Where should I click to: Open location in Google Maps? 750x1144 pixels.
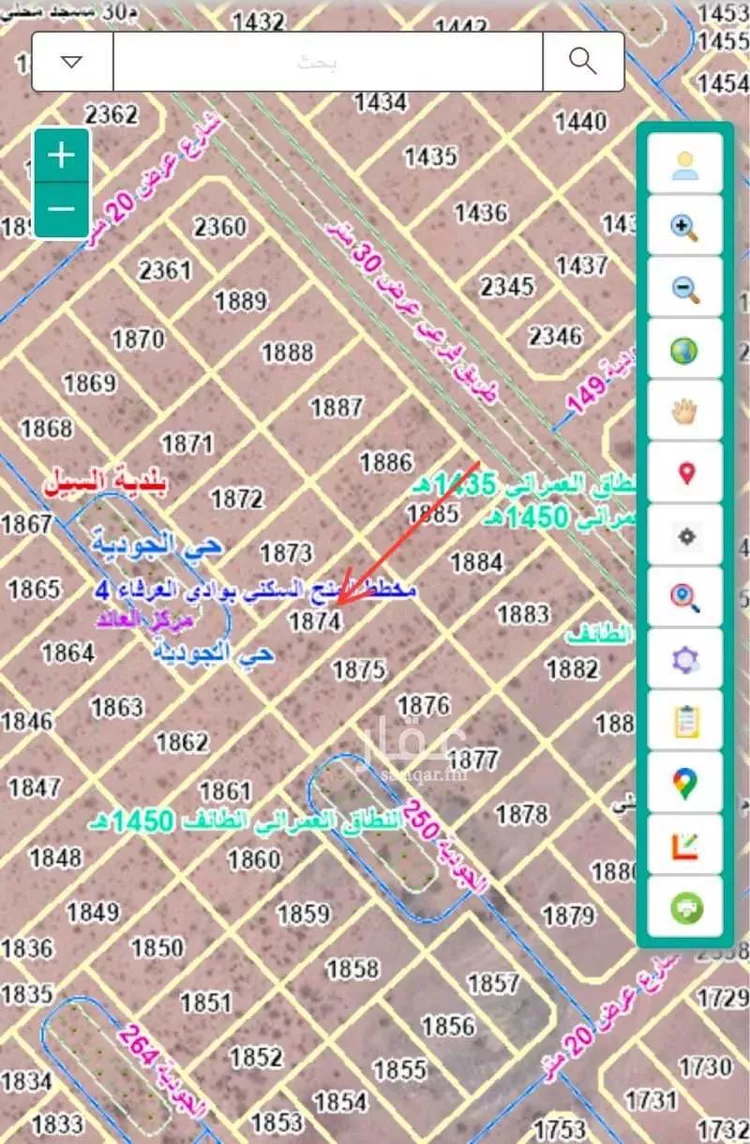coord(685,783)
